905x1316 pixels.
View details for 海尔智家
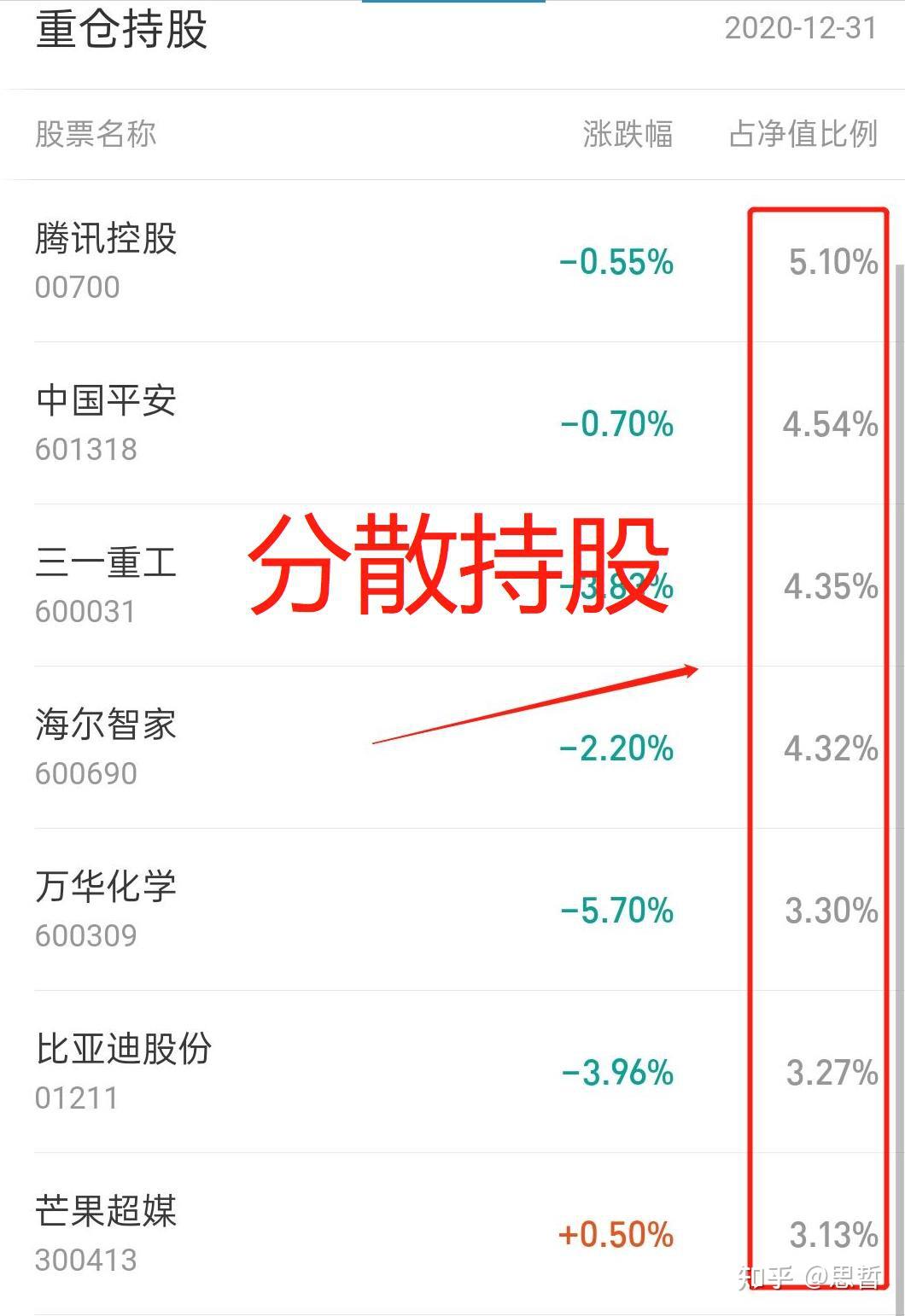pyautogui.click(x=107, y=726)
